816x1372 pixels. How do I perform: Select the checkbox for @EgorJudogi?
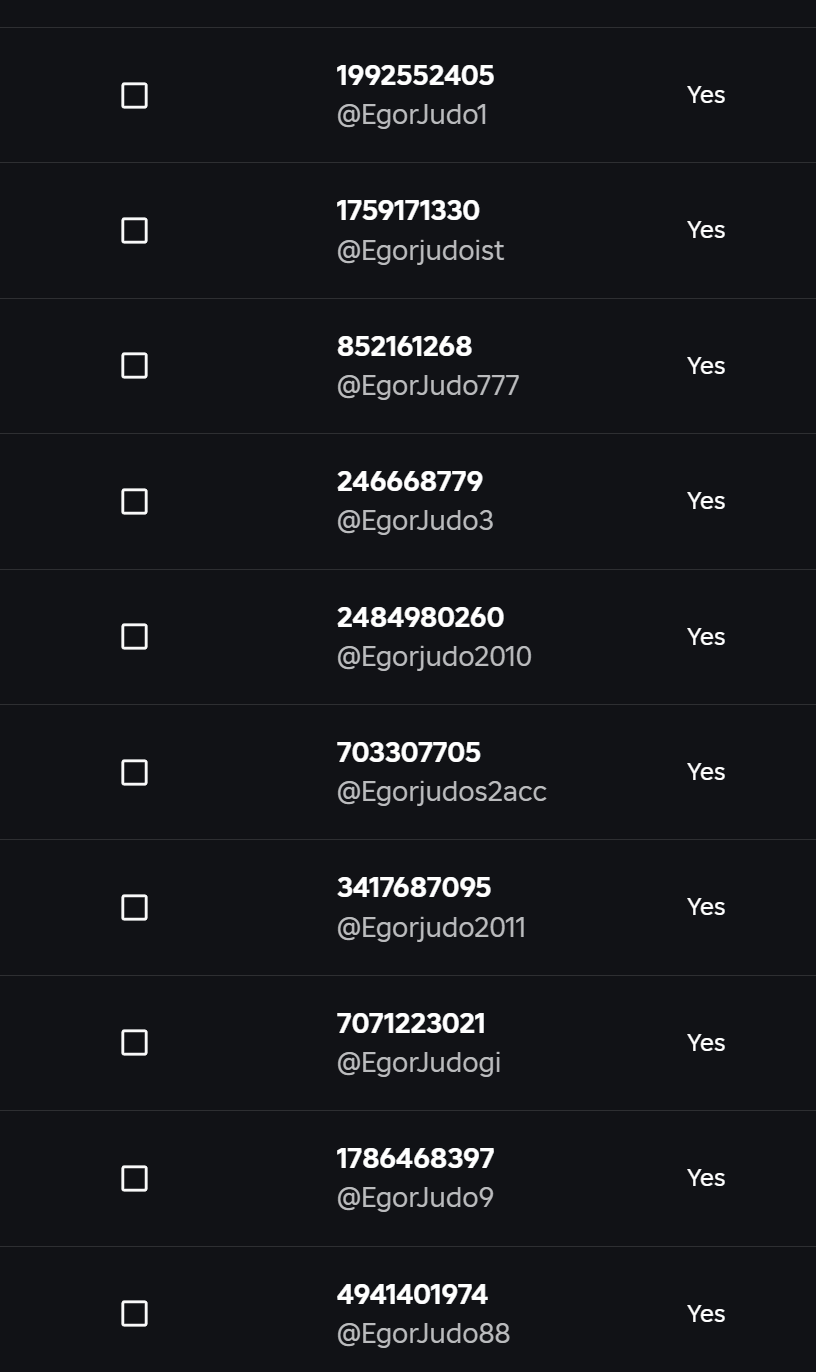[x=134, y=1043]
